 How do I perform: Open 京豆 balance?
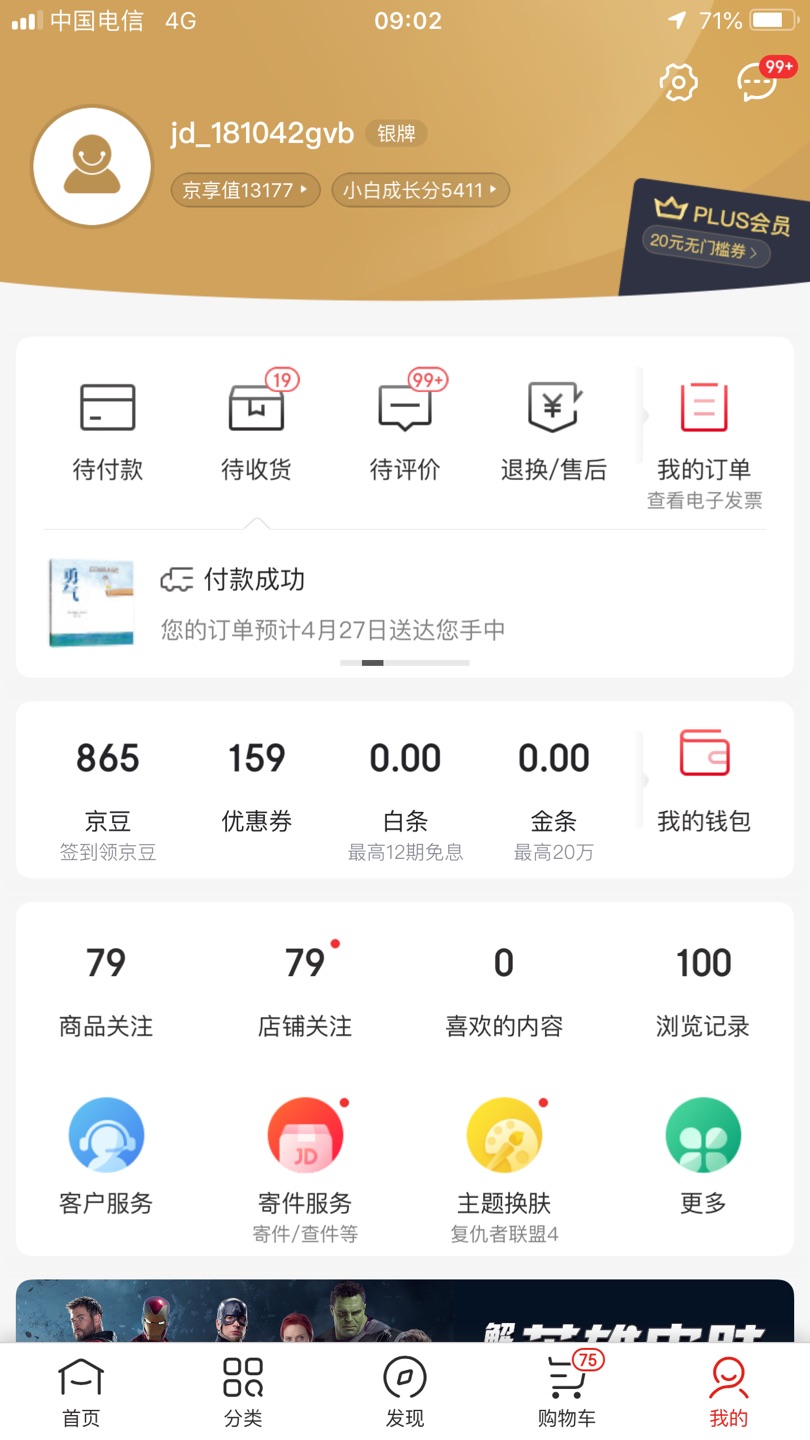pos(108,799)
